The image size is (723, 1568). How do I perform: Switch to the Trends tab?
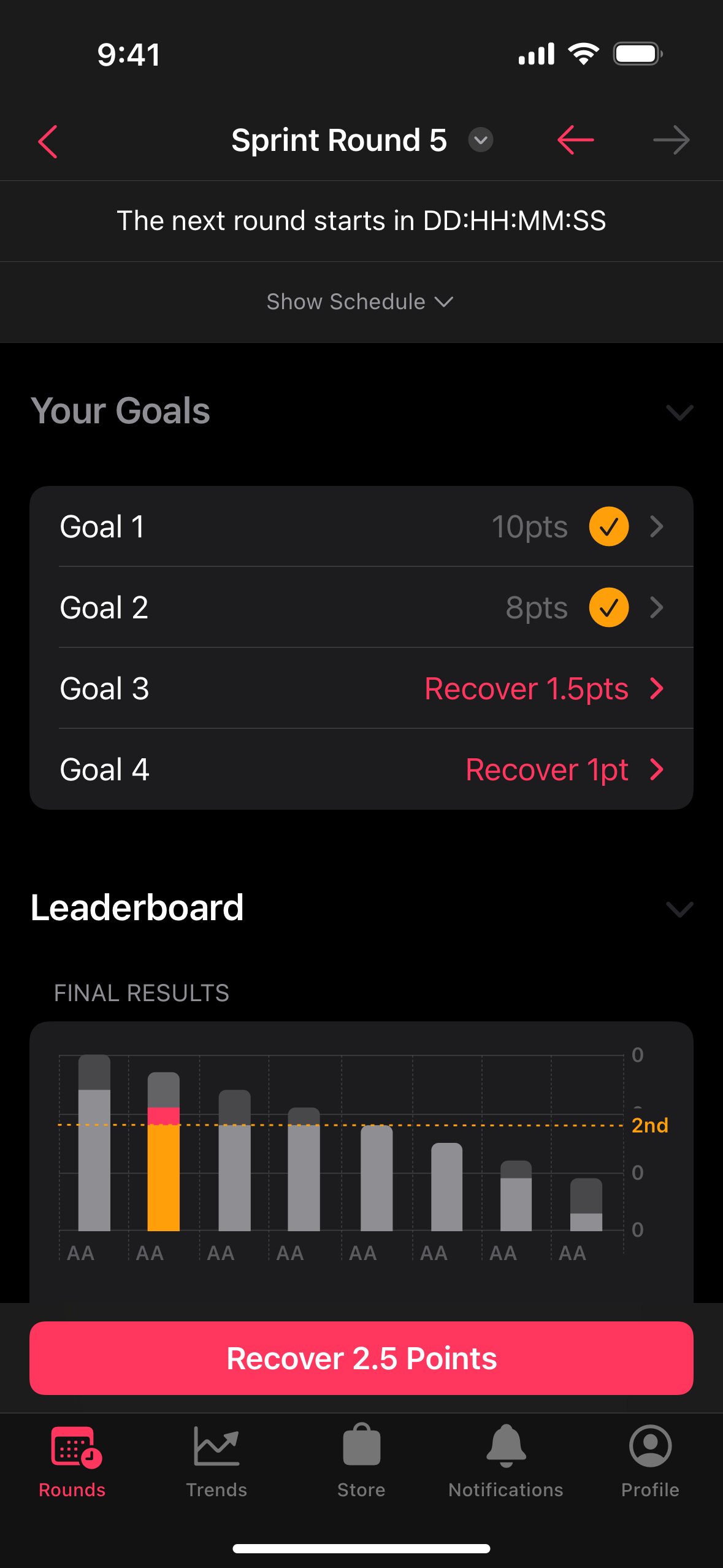coord(216,1461)
